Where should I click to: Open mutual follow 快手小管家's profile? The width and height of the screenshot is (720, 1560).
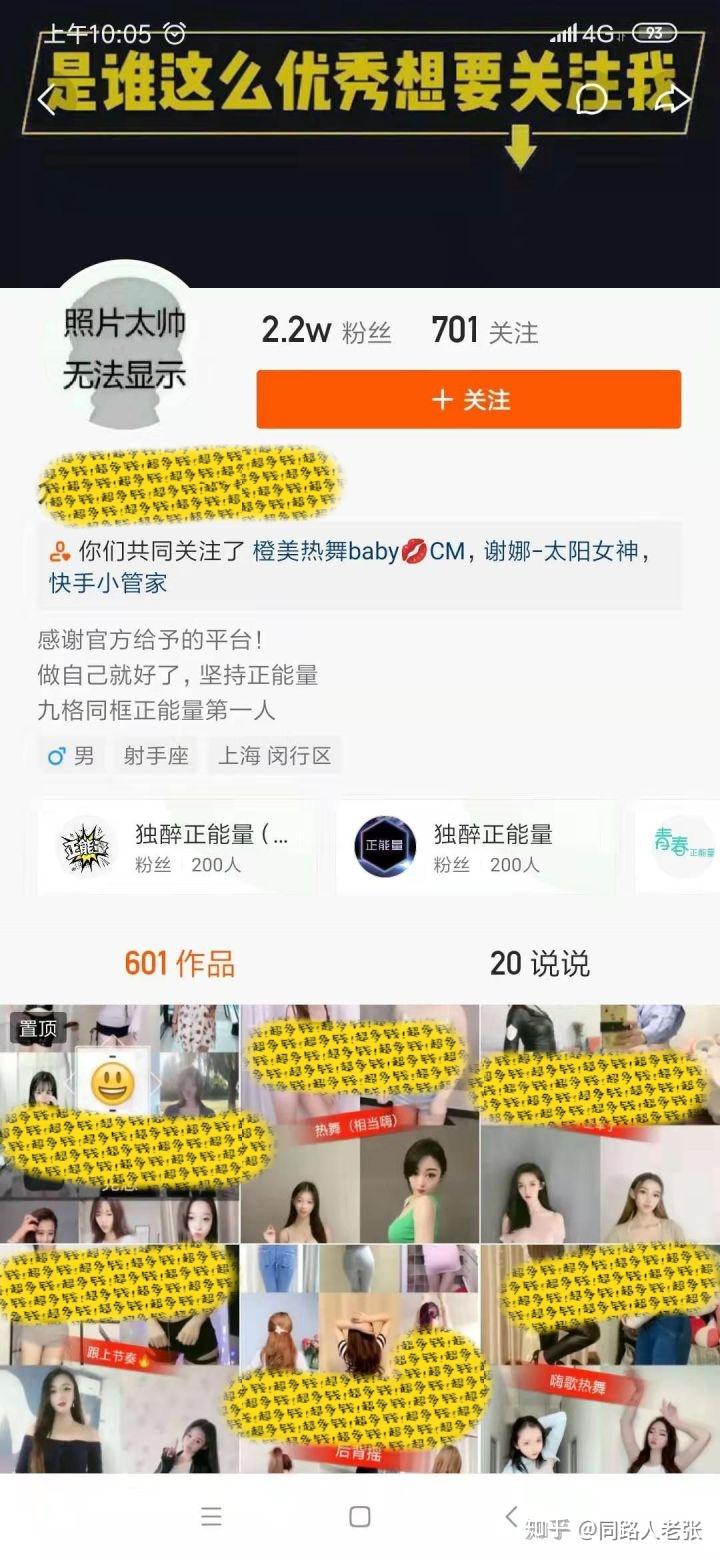pos(108,583)
